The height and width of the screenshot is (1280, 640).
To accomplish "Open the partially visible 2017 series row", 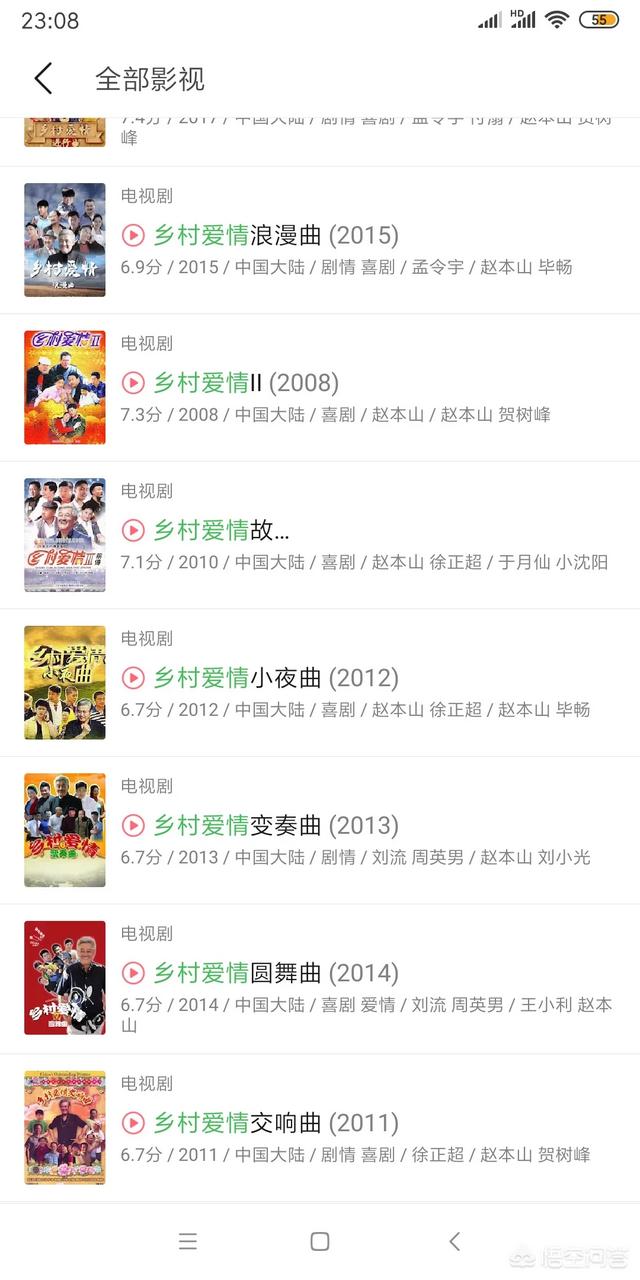I will (x=320, y=132).
